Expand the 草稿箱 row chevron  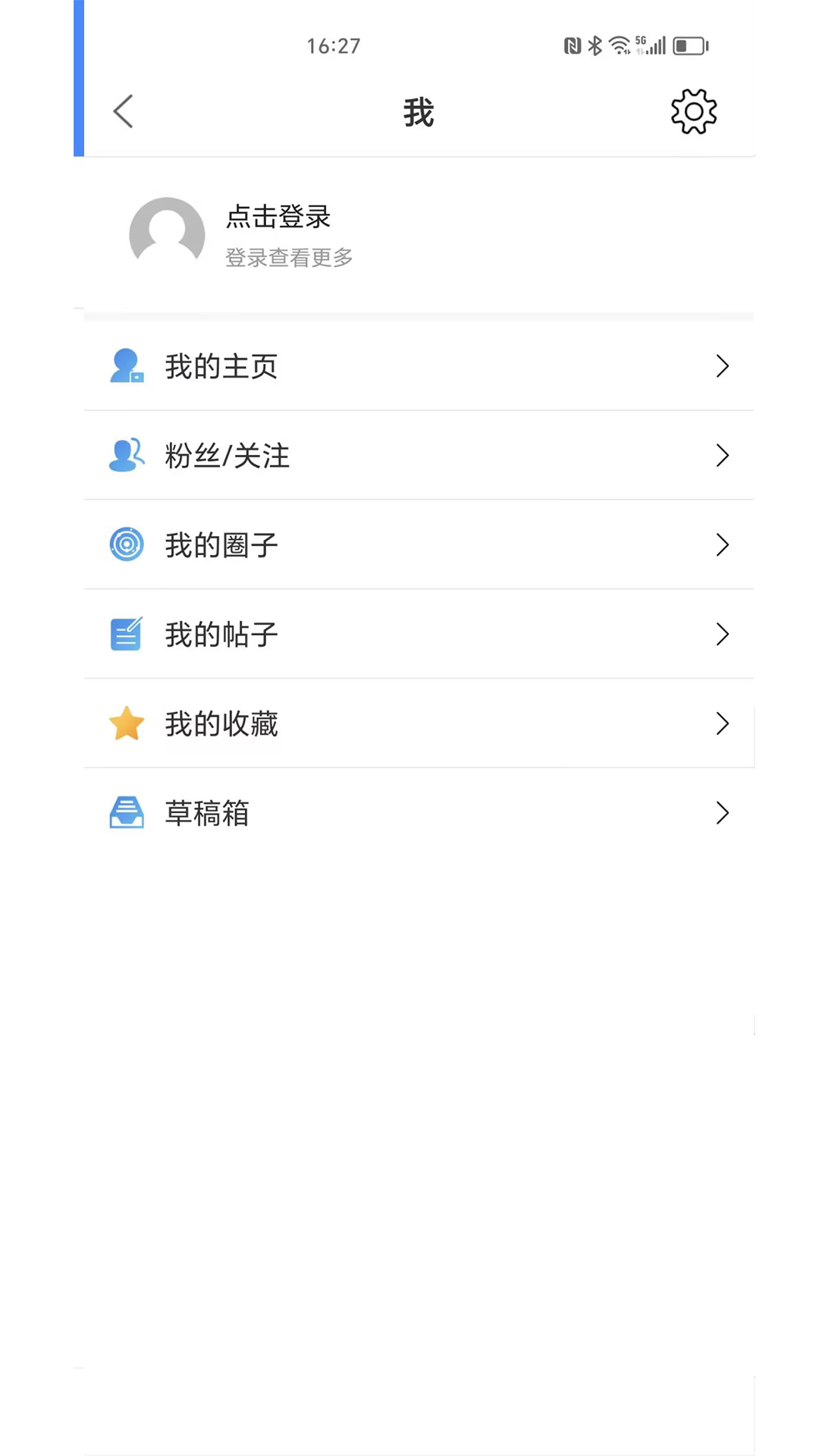(x=721, y=812)
